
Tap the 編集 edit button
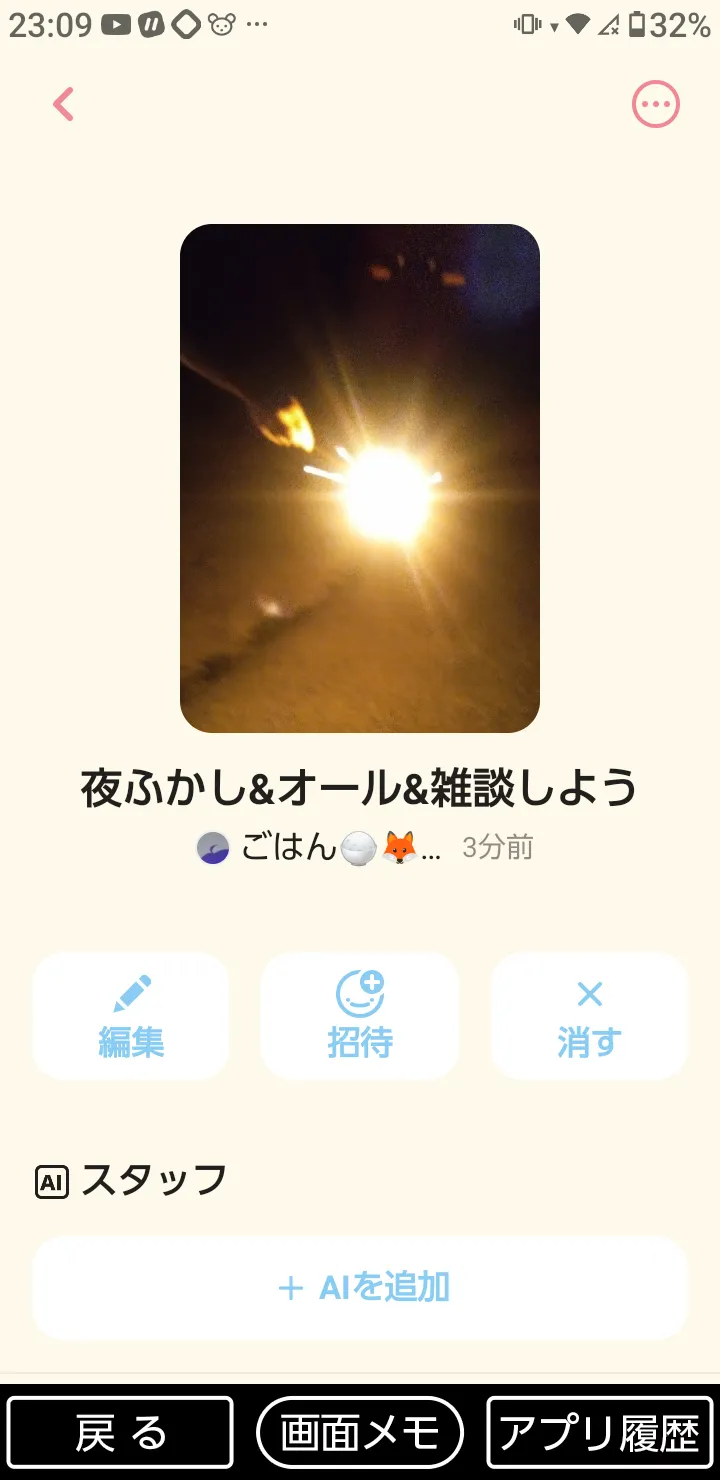coord(131,1016)
